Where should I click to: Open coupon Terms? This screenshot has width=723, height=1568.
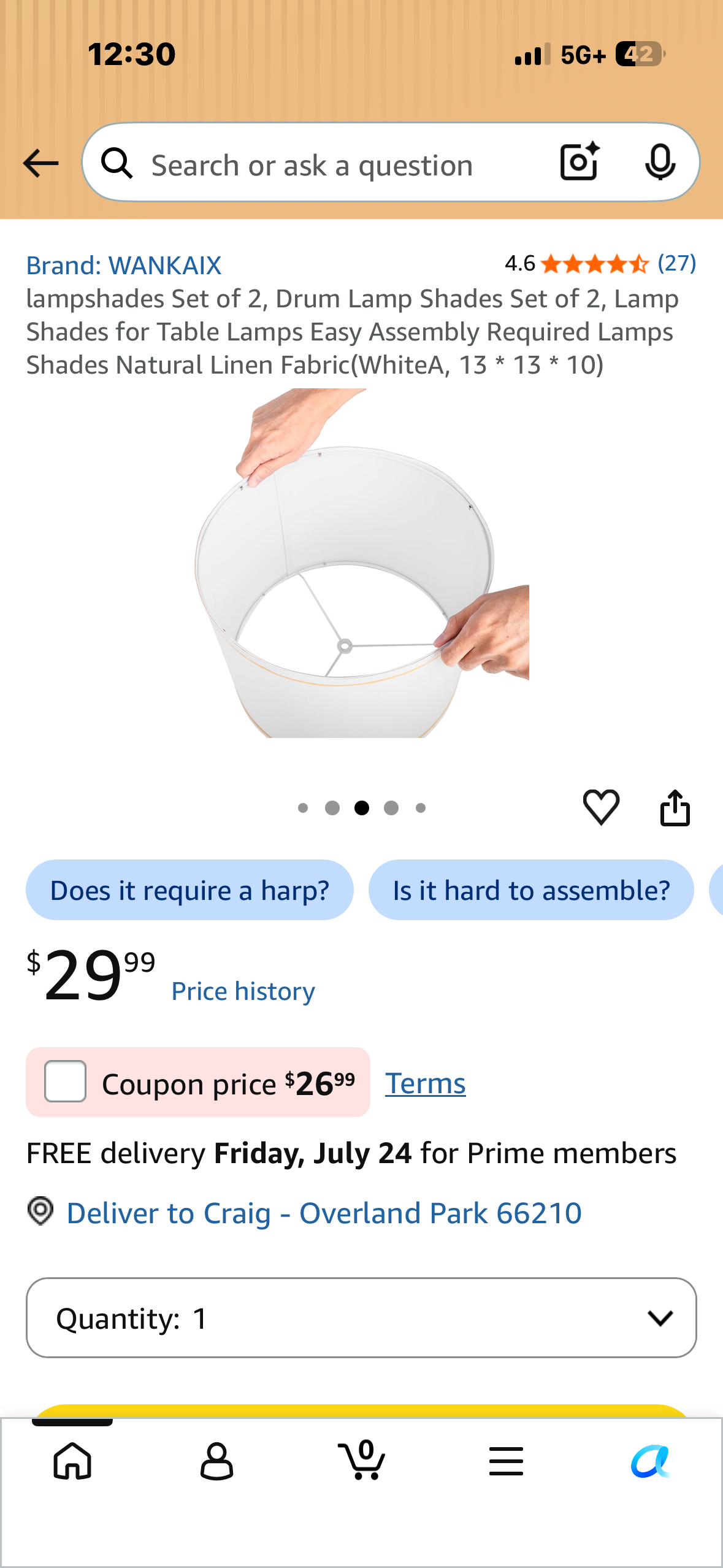425,1083
